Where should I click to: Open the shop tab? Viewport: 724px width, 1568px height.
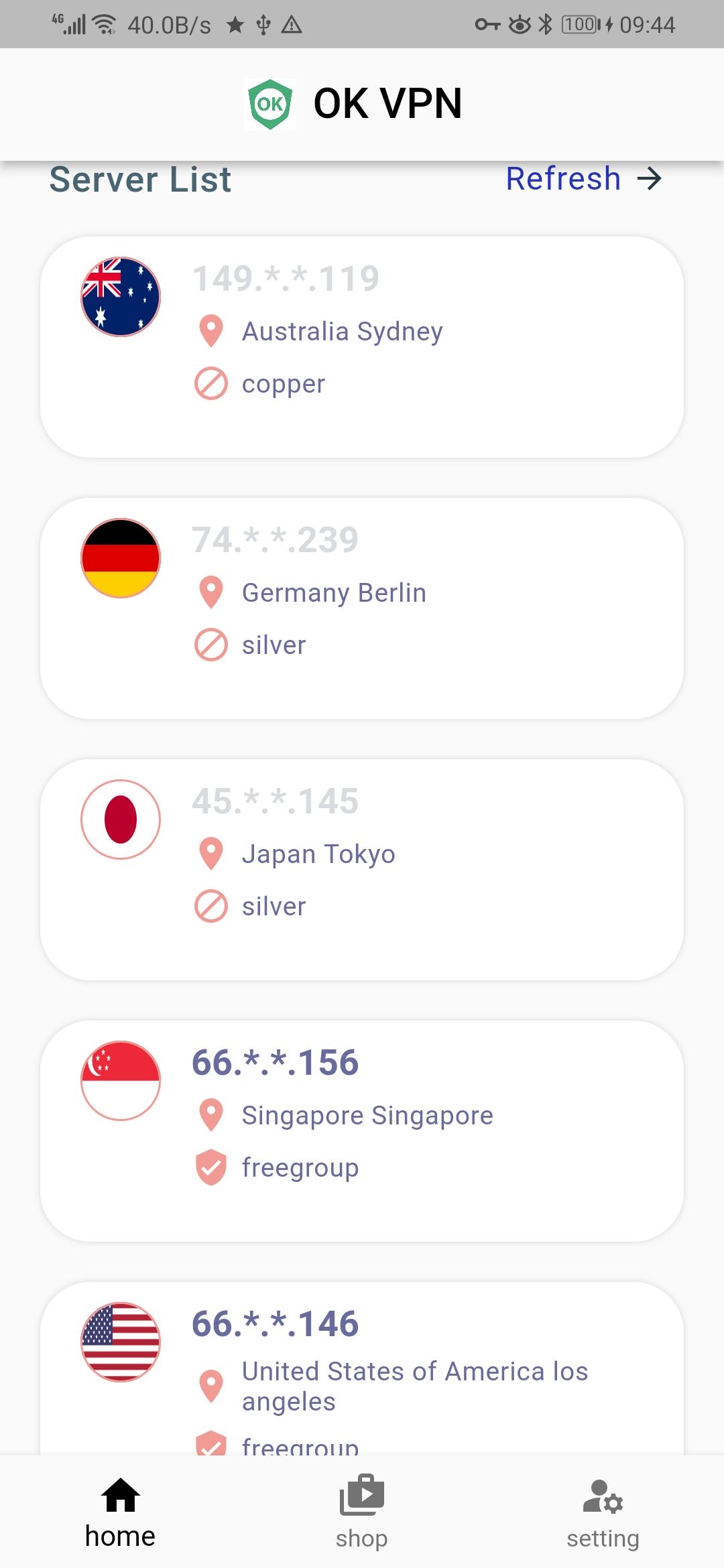362,1513
